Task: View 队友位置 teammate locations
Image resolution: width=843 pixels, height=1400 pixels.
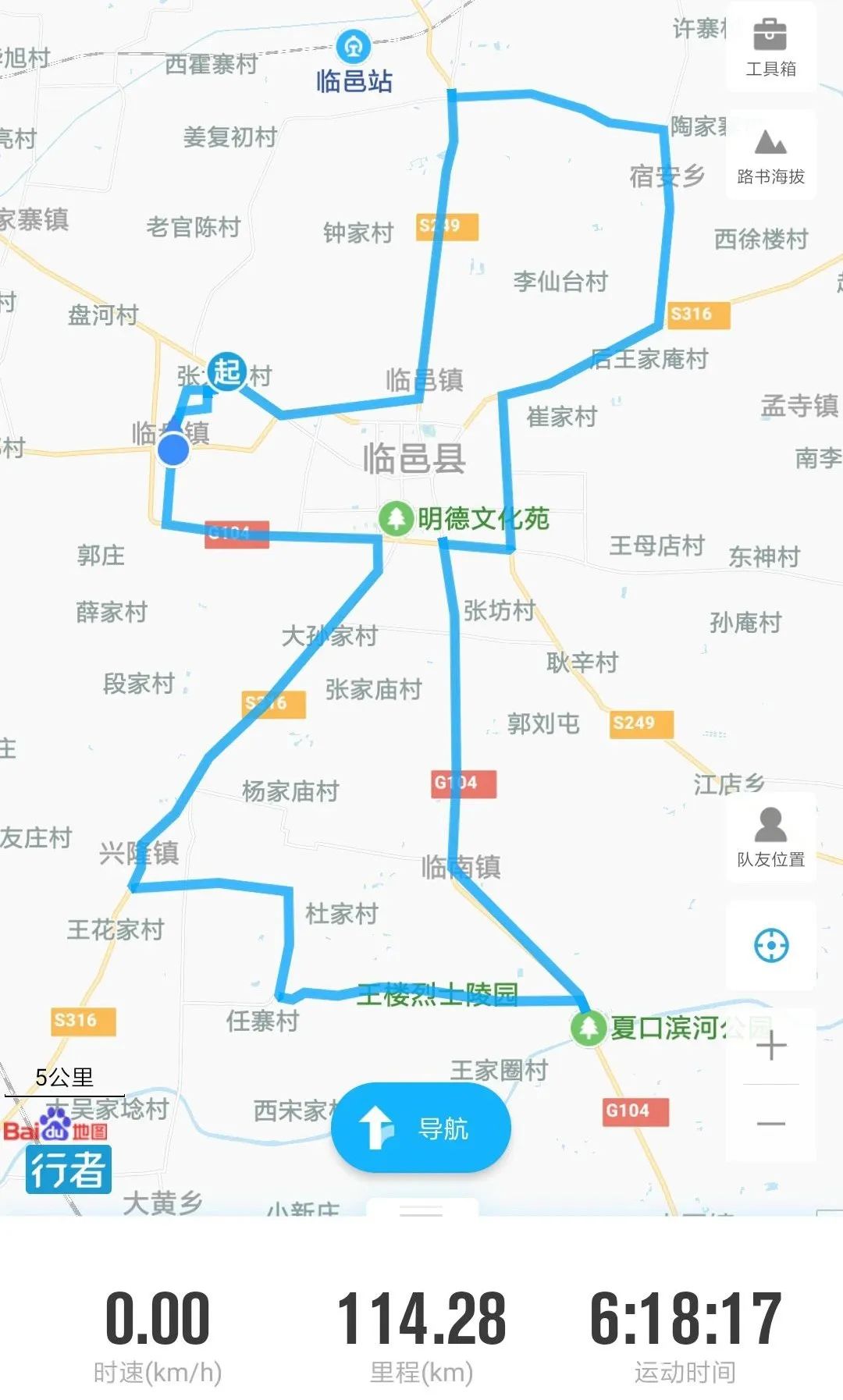Action: (770, 837)
